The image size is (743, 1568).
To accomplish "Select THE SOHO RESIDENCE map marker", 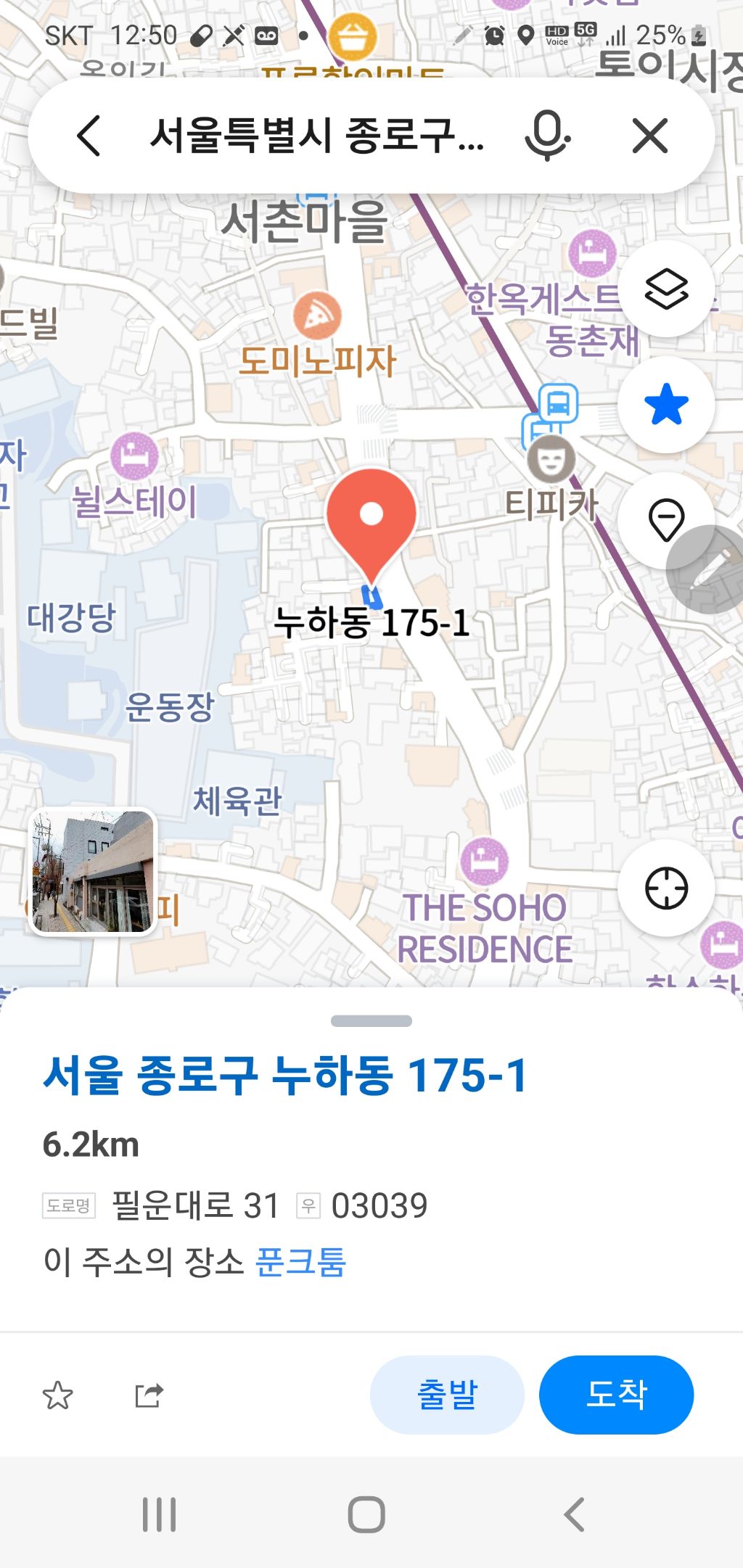I will pyautogui.click(x=484, y=861).
